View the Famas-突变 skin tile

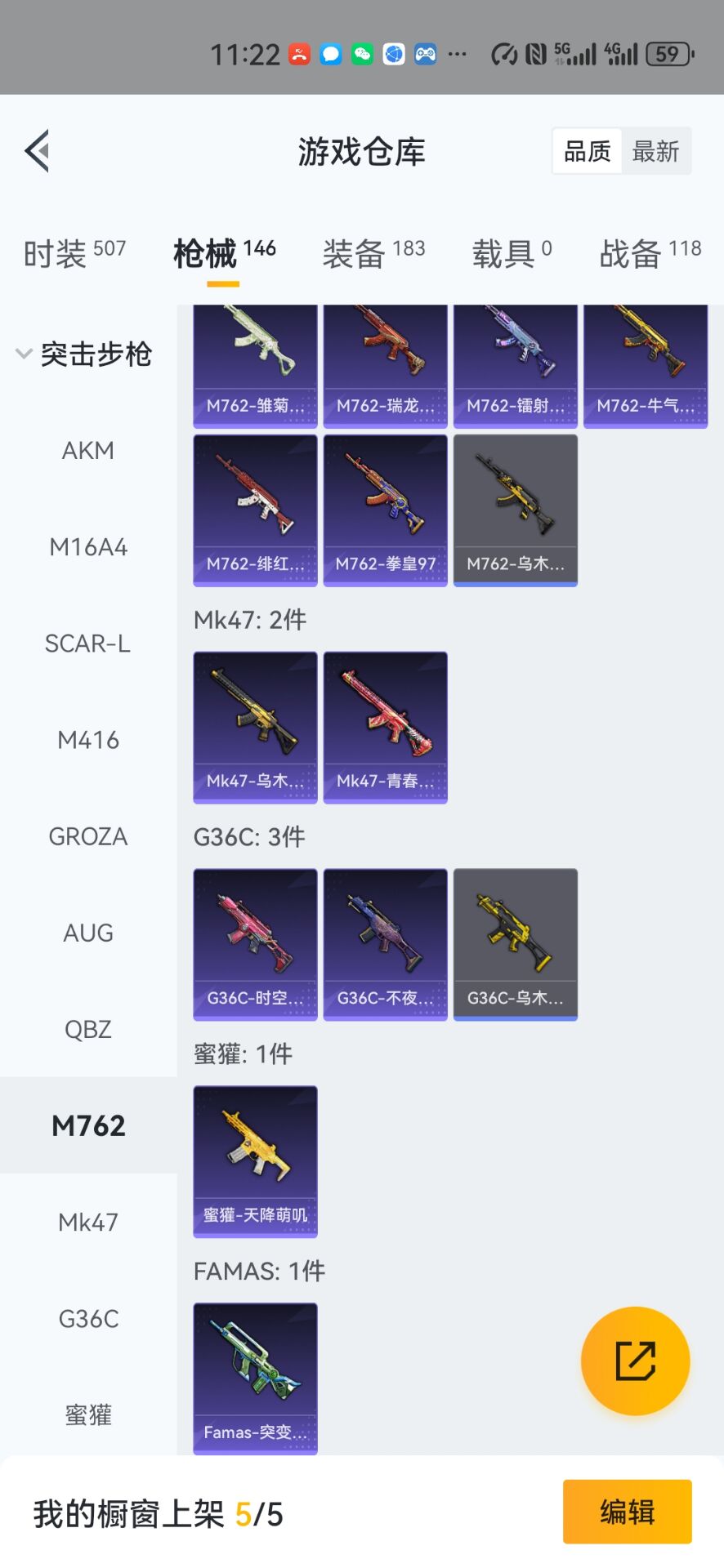click(x=255, y=1379)
